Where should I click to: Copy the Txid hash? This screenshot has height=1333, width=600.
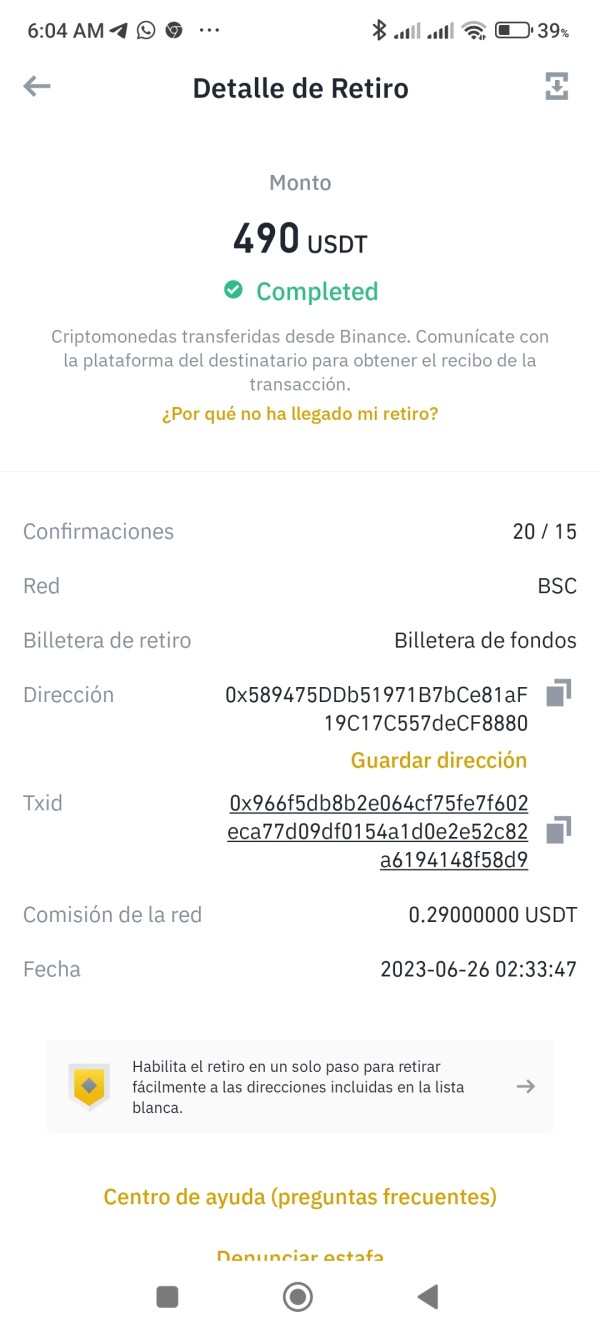558,830
